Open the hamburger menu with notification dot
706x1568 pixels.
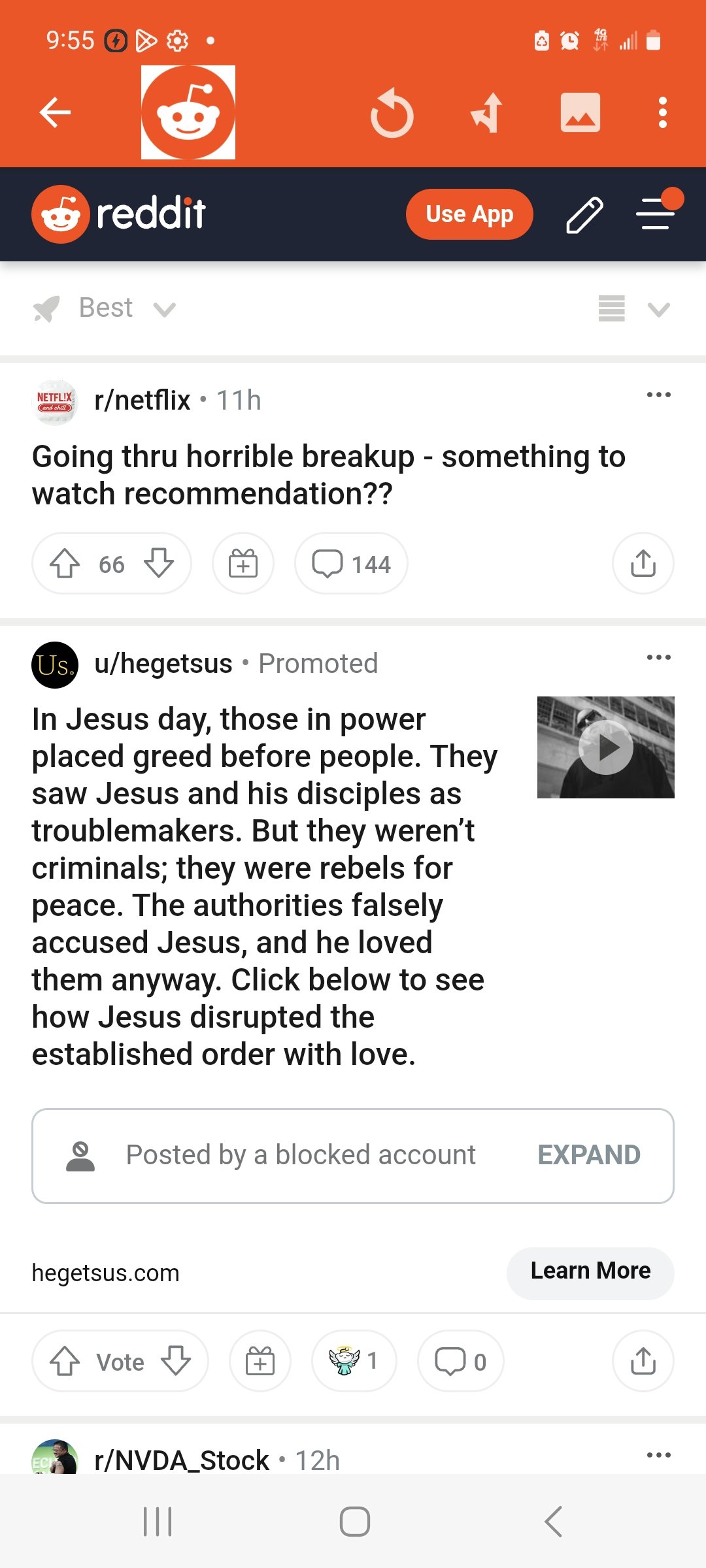click(x=656, y=213)
